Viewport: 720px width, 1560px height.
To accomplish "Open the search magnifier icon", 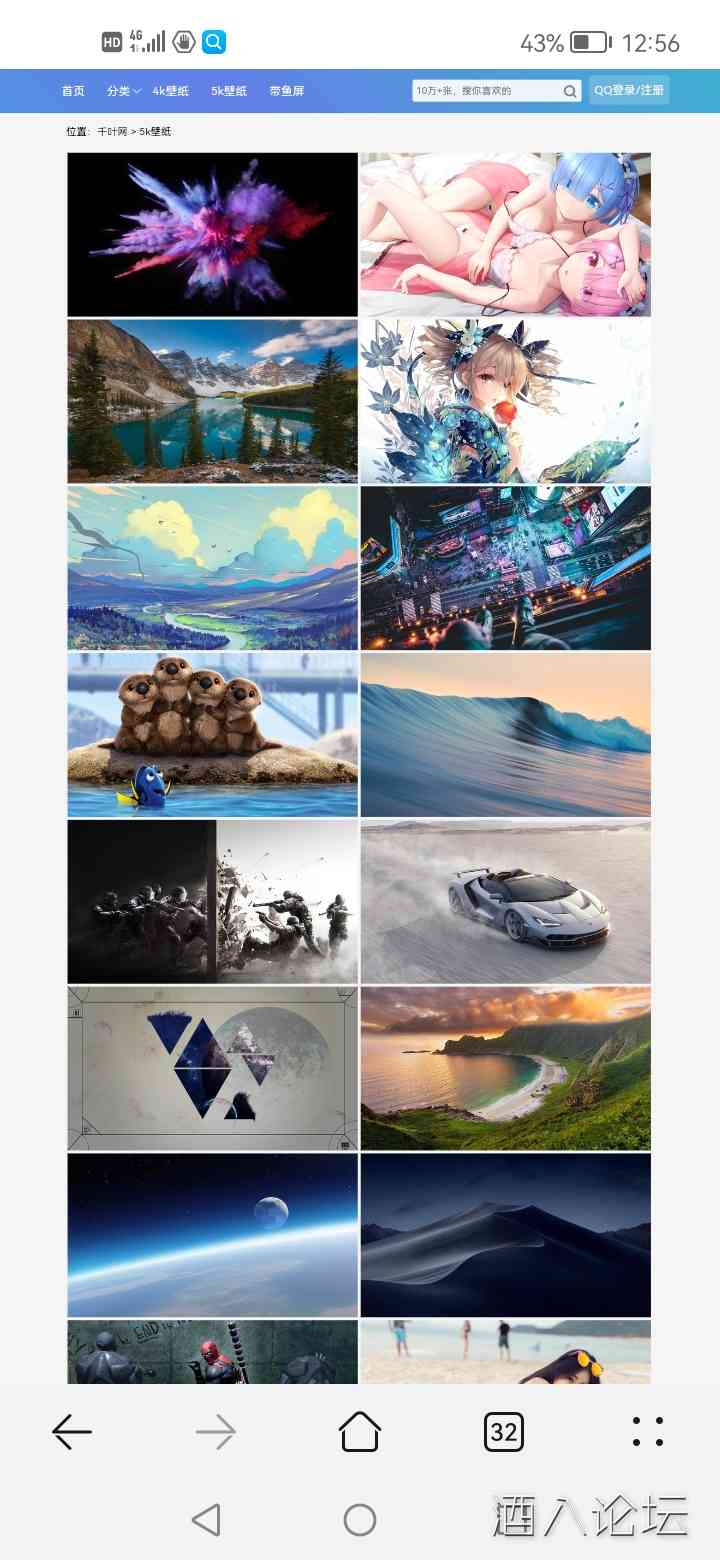I will [569, 90].
